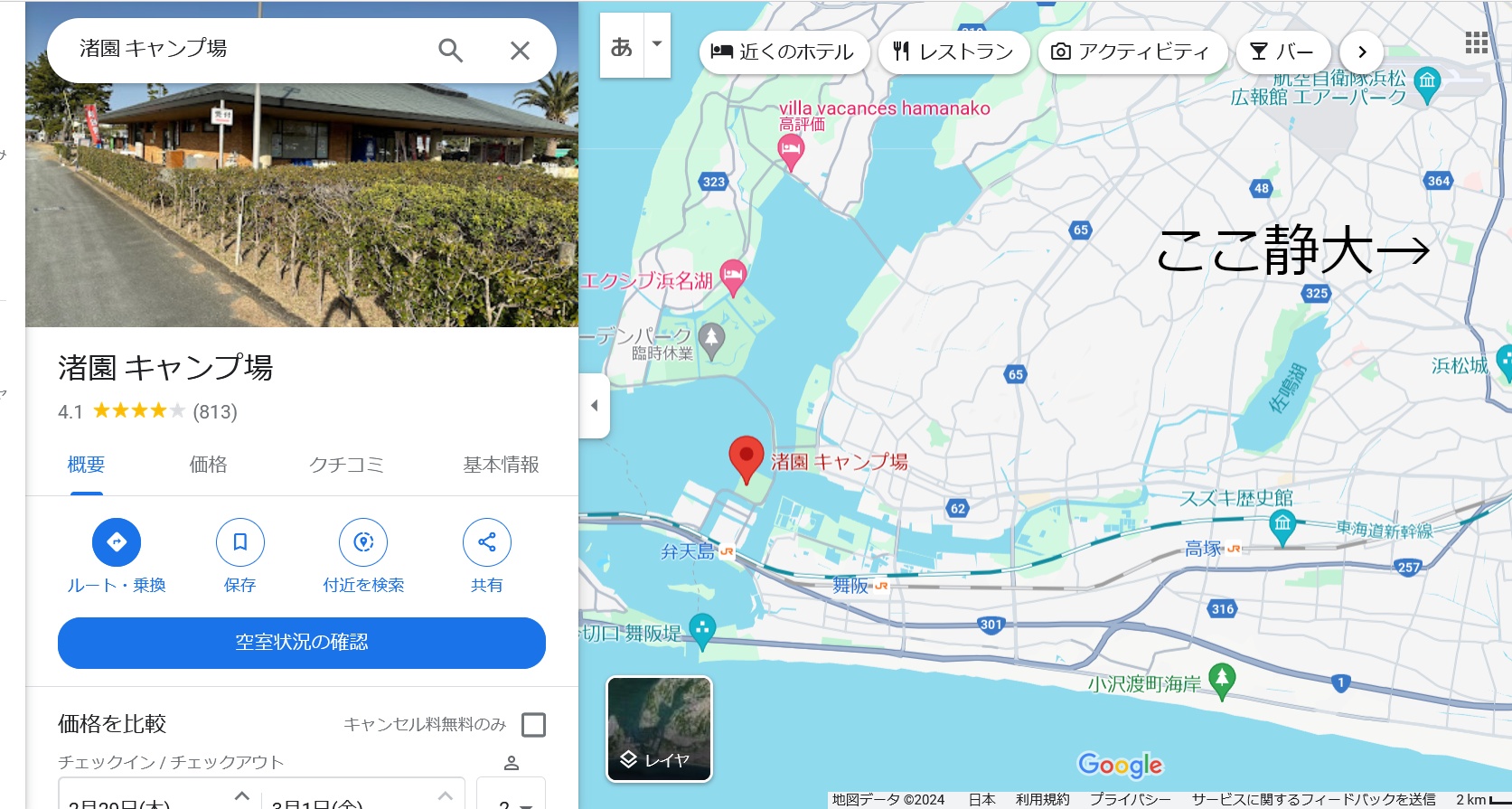Show more category chips arrow
The height and width of the screenshot is (809, 1512).
coord(1362,52)
